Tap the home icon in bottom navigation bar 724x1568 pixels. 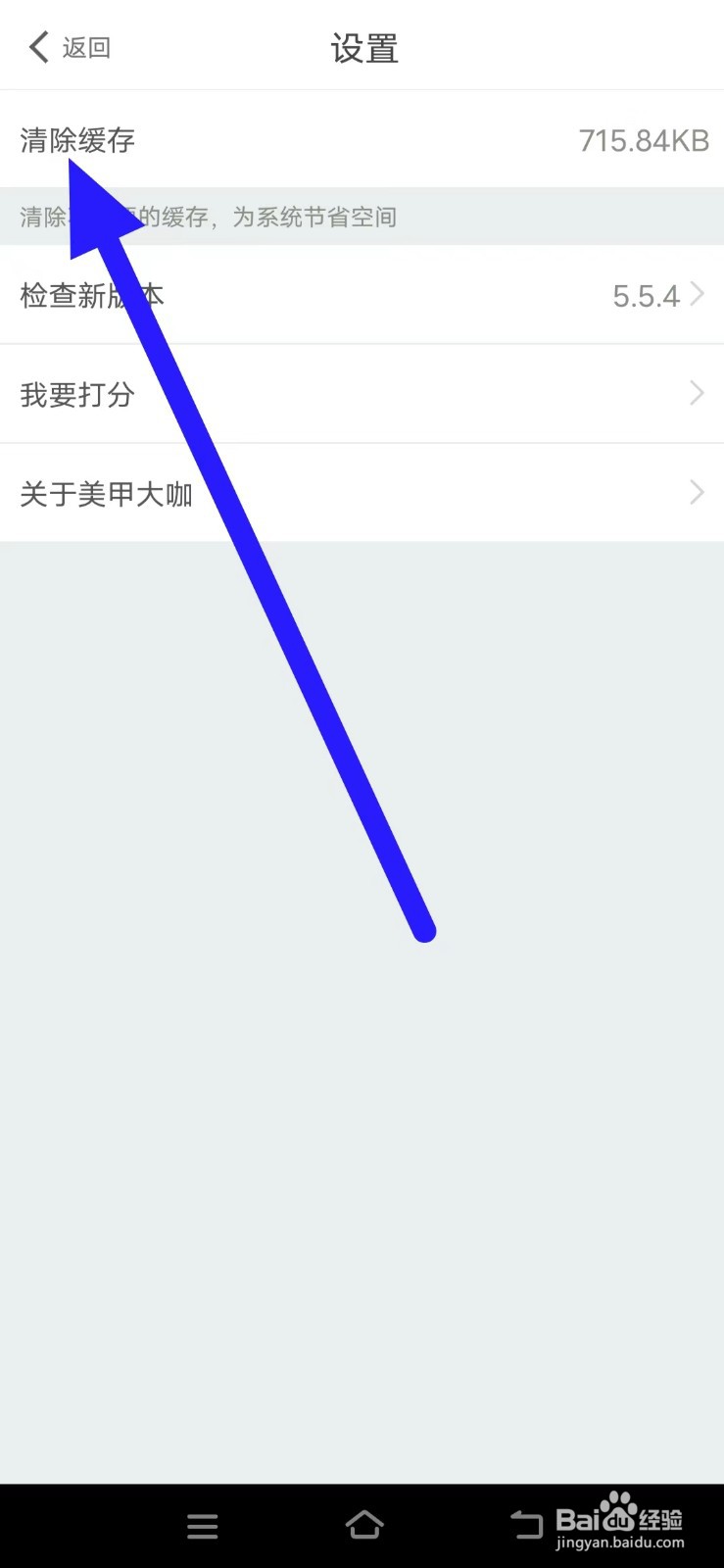point(363,1525)
